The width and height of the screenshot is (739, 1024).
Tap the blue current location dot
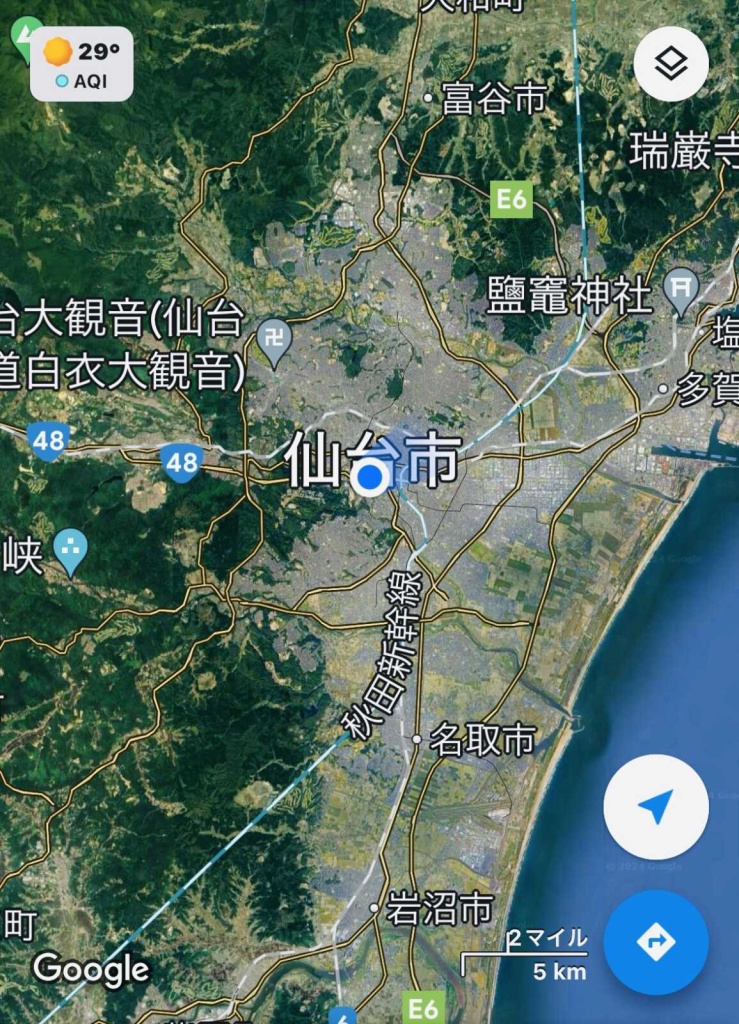pyautogui.click(x=372, y=478)
